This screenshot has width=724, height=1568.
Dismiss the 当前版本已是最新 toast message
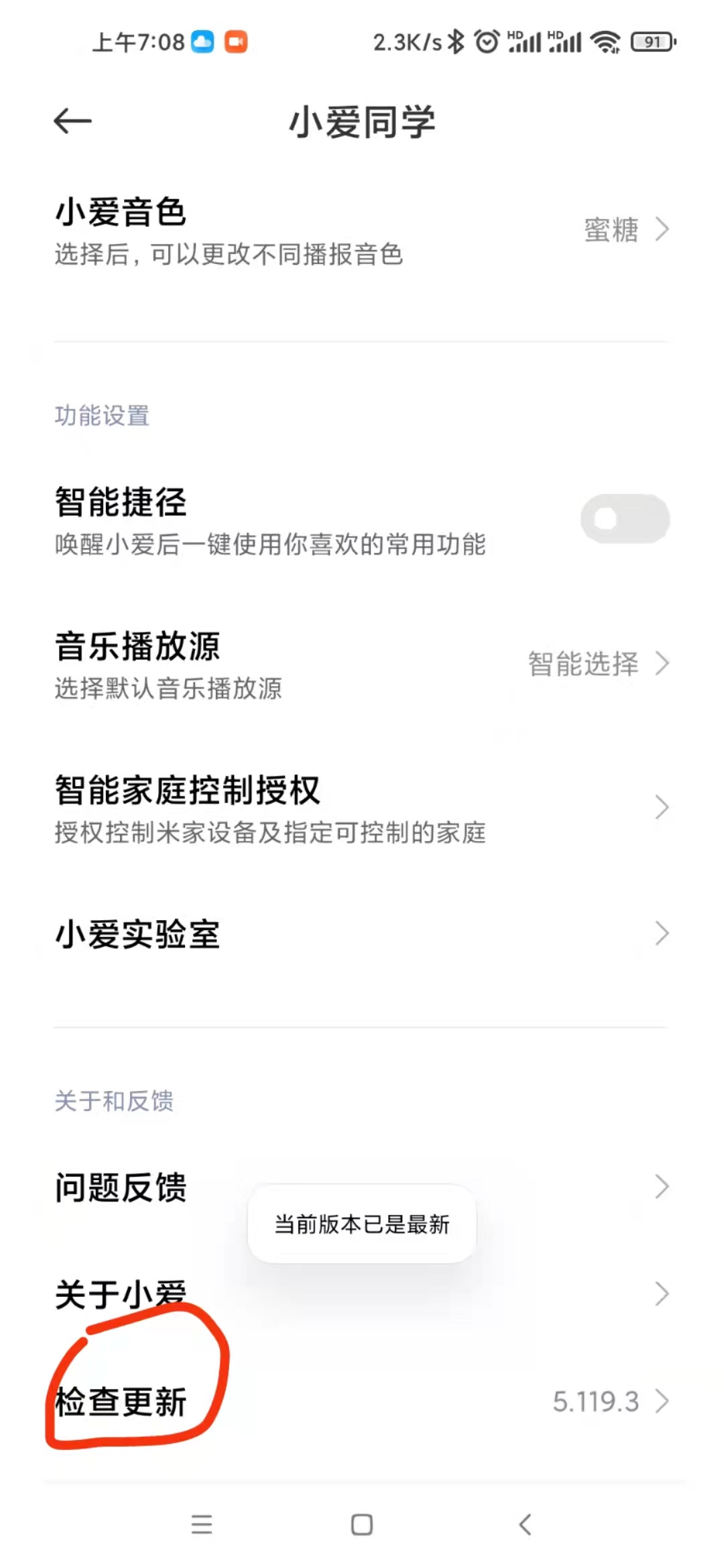(x=361, y=1224)
